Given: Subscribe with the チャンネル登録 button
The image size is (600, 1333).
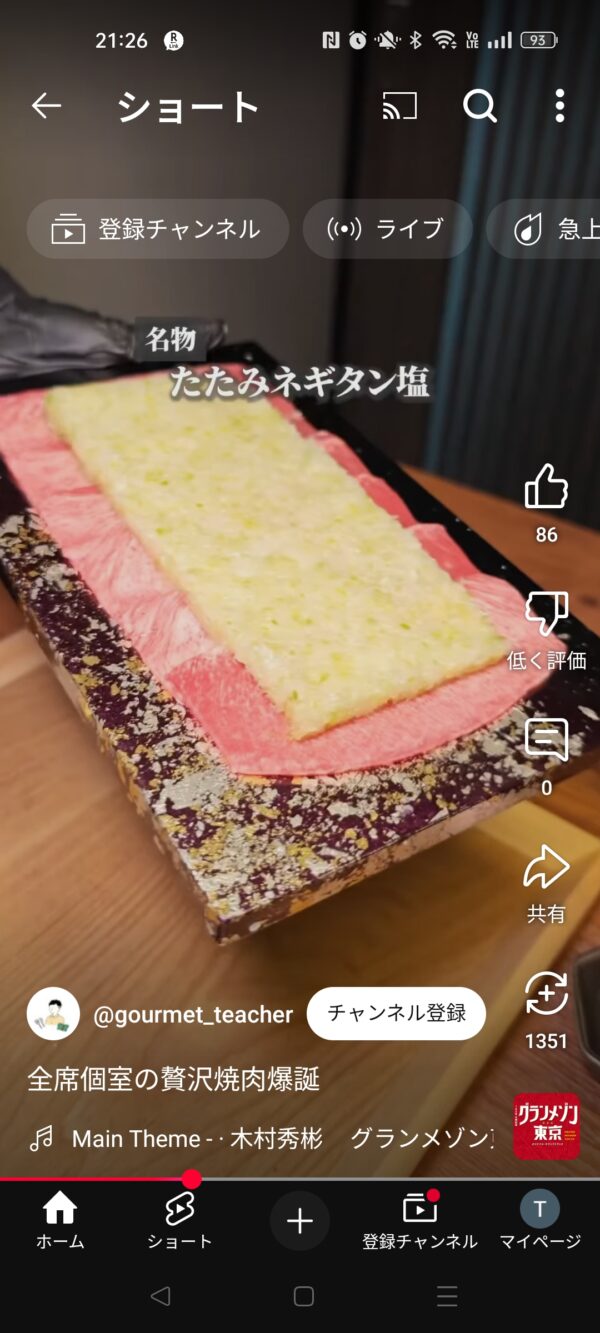Looking at the screenshot, I should pos(396,1014).
